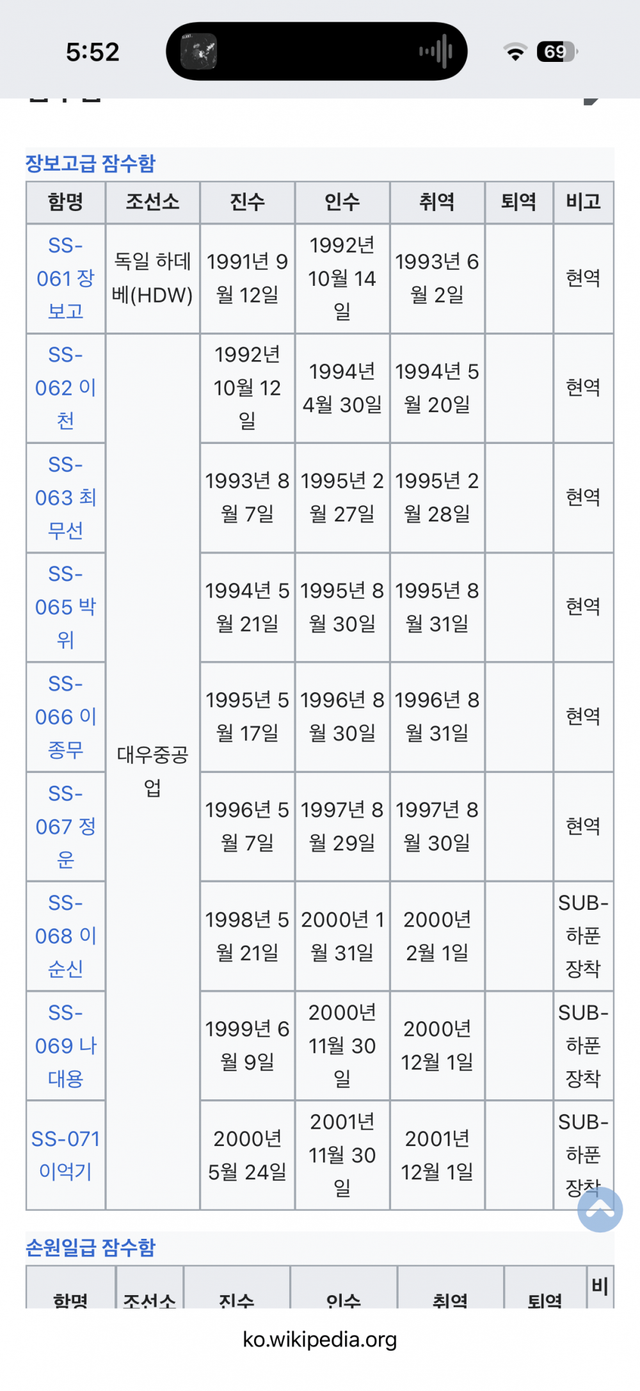
Task: Tap the ko.wikipedia.org address bar
Action: [320, 1340]
